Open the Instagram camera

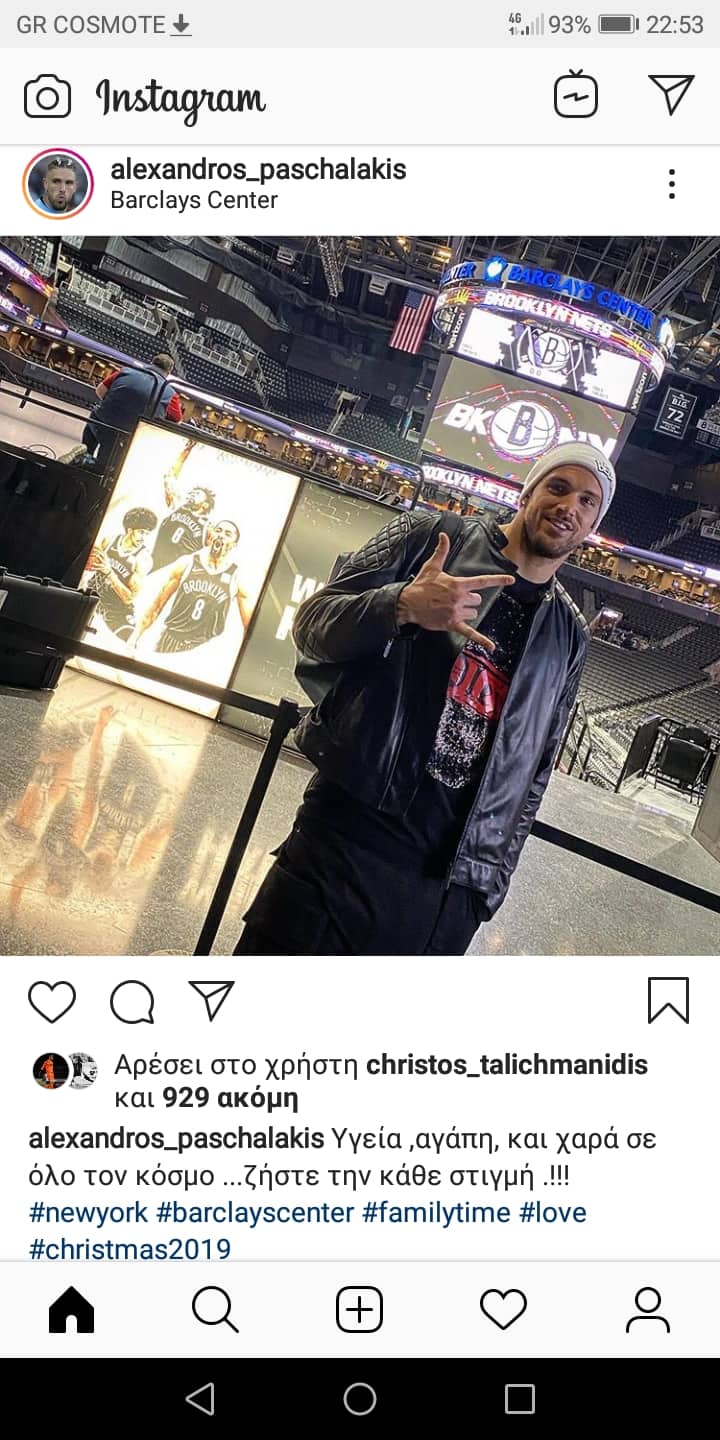(47, 97)
